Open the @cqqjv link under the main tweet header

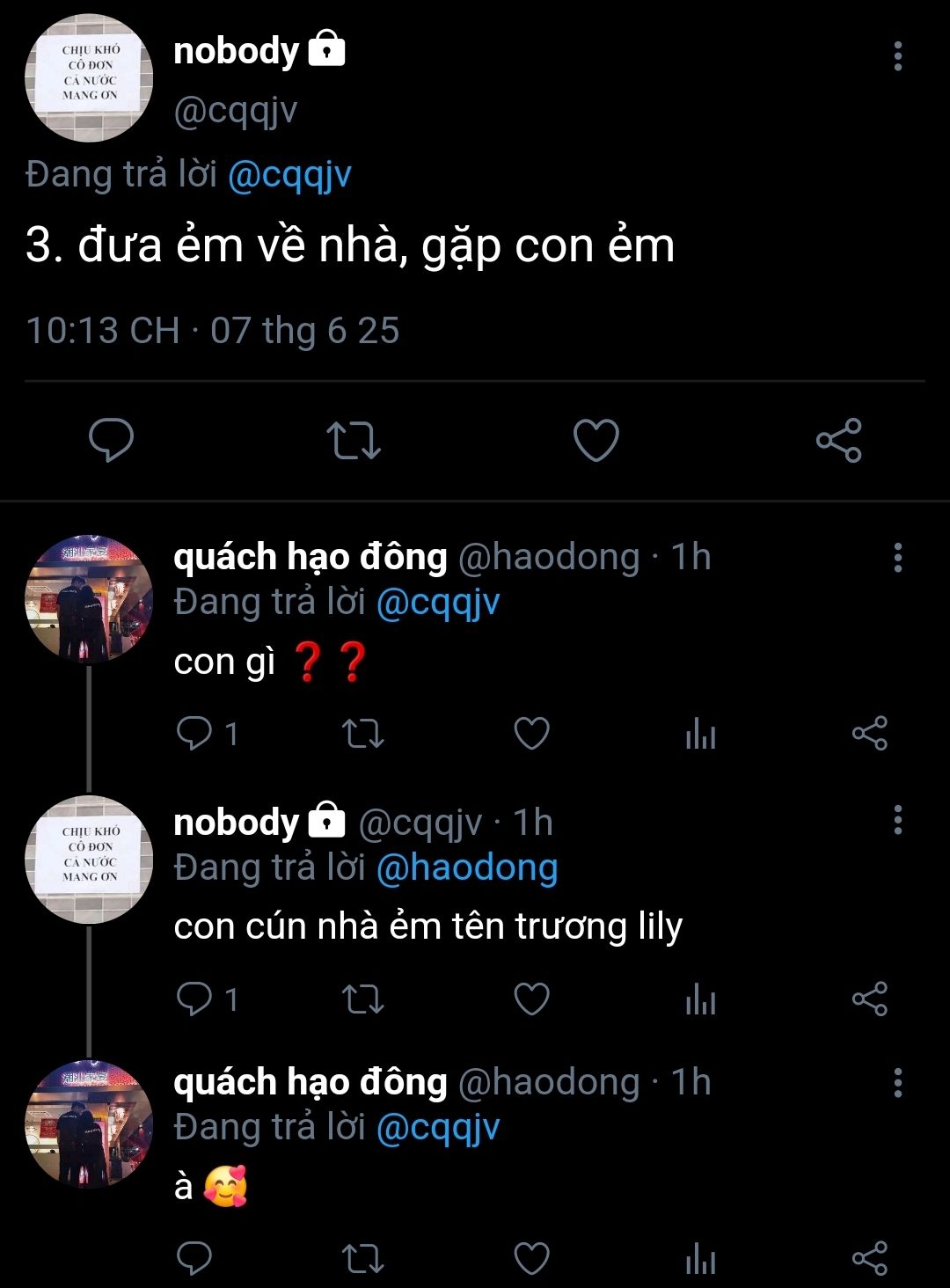click(x=289, y=175)
